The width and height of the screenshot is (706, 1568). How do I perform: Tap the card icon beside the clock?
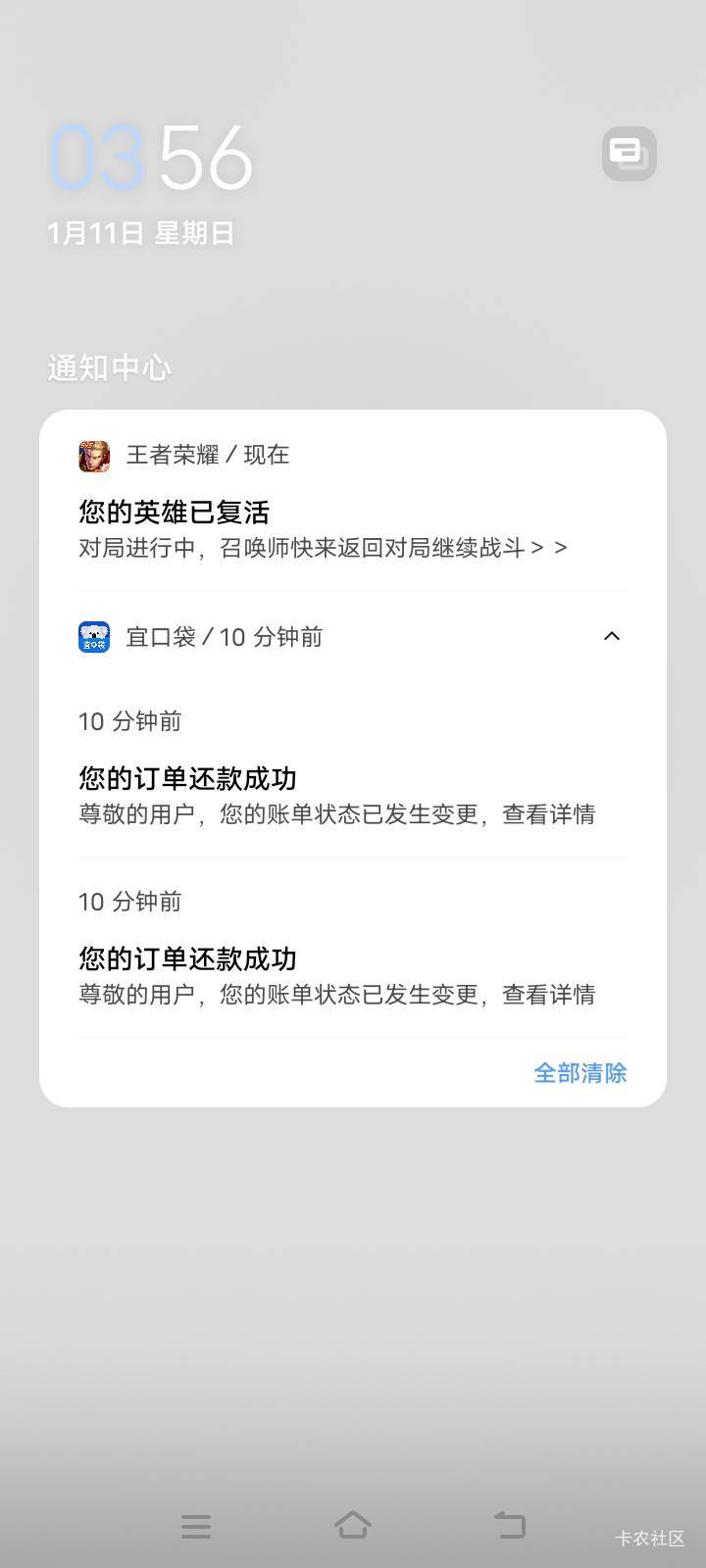(629, 154)
